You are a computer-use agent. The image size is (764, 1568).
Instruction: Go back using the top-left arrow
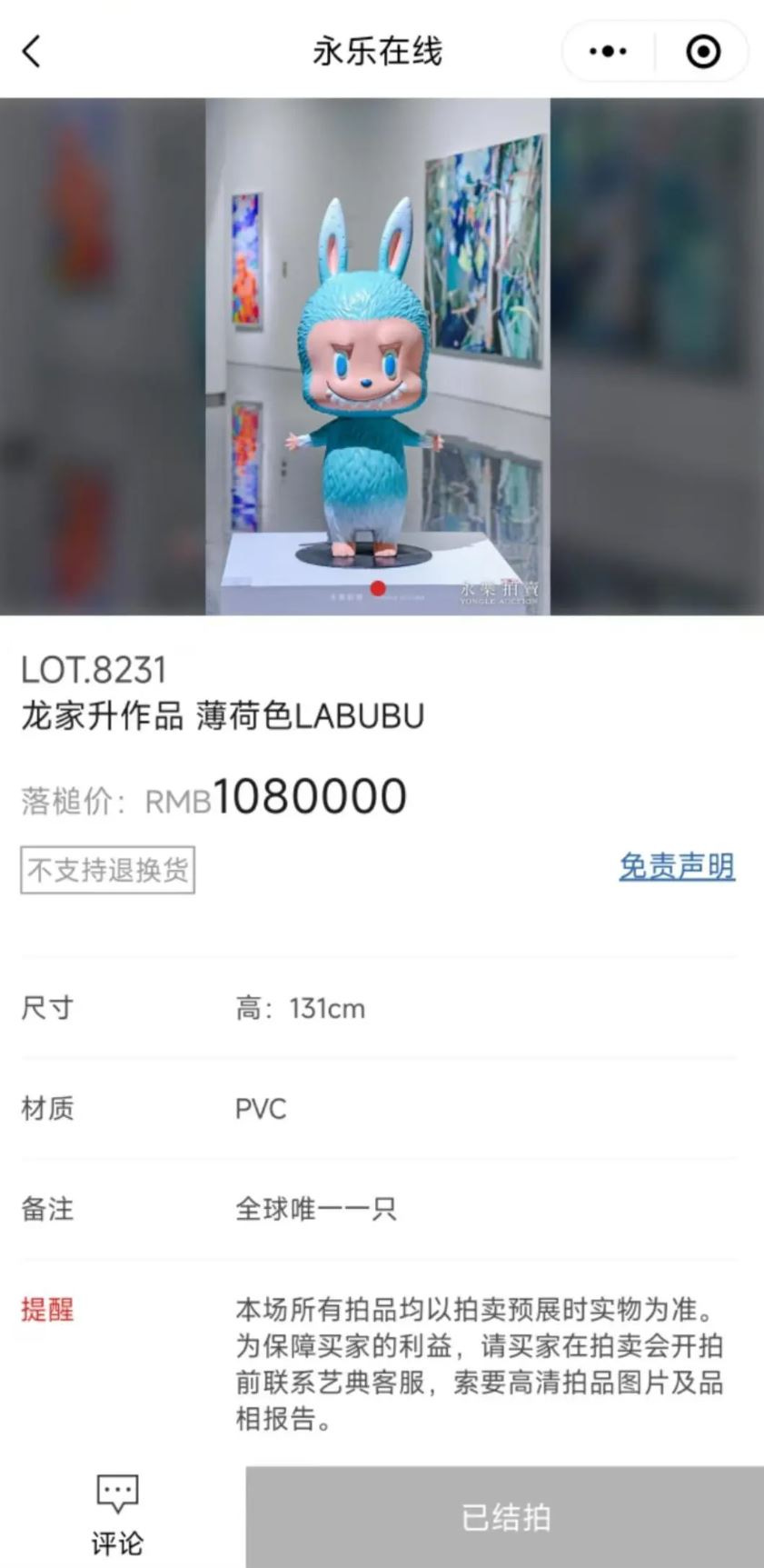[32, 52]
